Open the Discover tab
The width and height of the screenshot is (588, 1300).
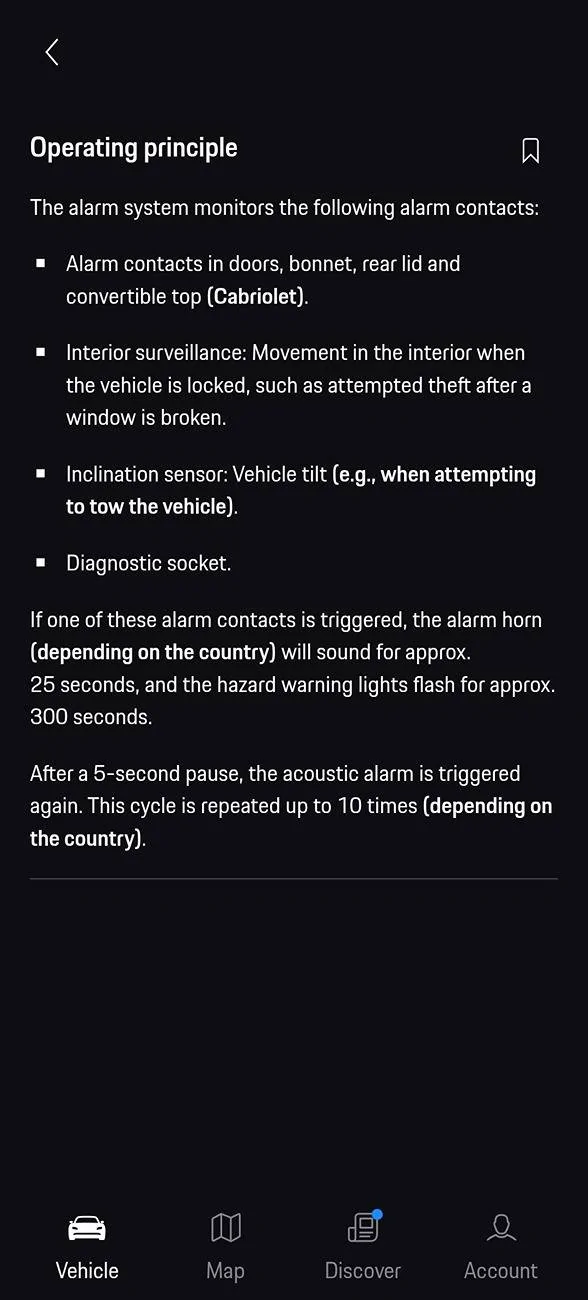tap(363, 1246)
